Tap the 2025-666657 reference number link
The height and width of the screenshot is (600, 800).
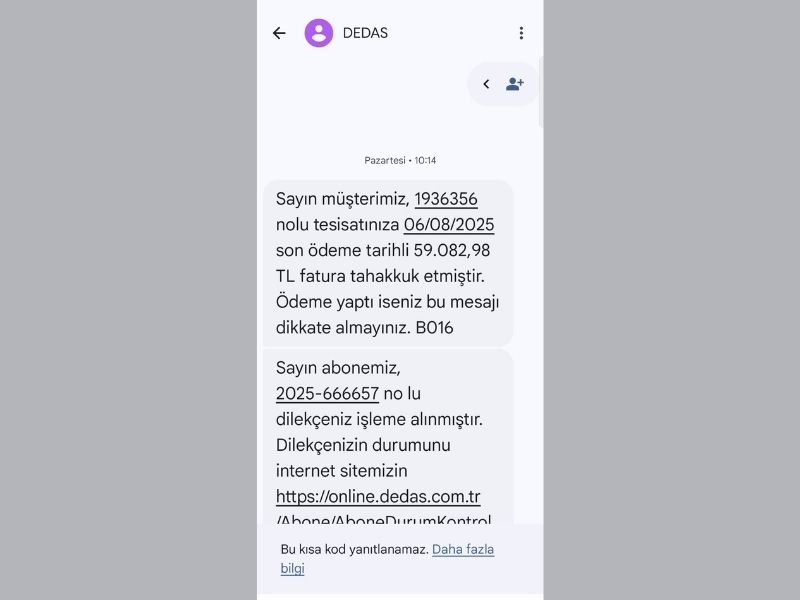(327, 394)
